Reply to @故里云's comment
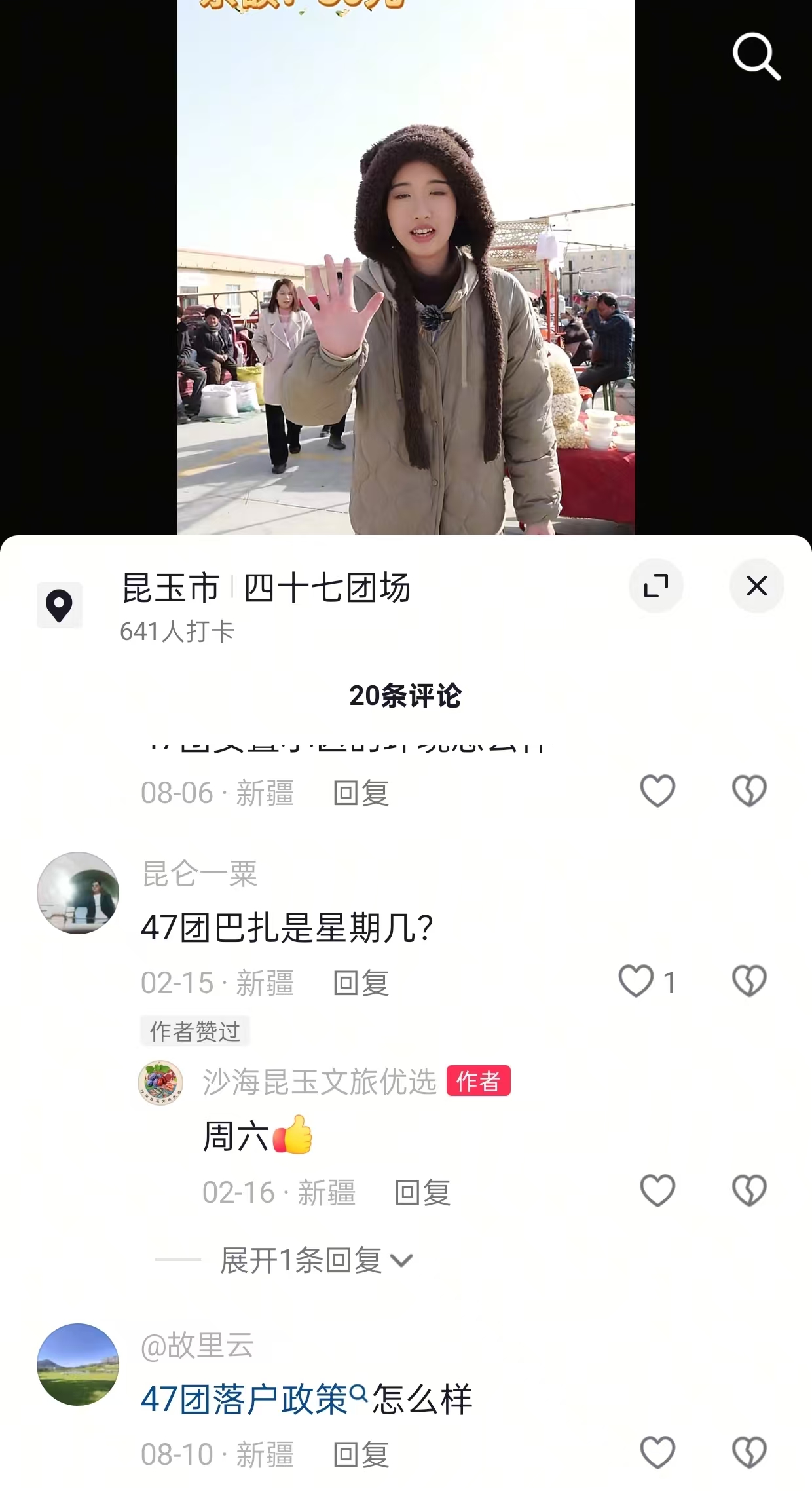Viewport: 812px width, 1491px height. coord(361,1454)
